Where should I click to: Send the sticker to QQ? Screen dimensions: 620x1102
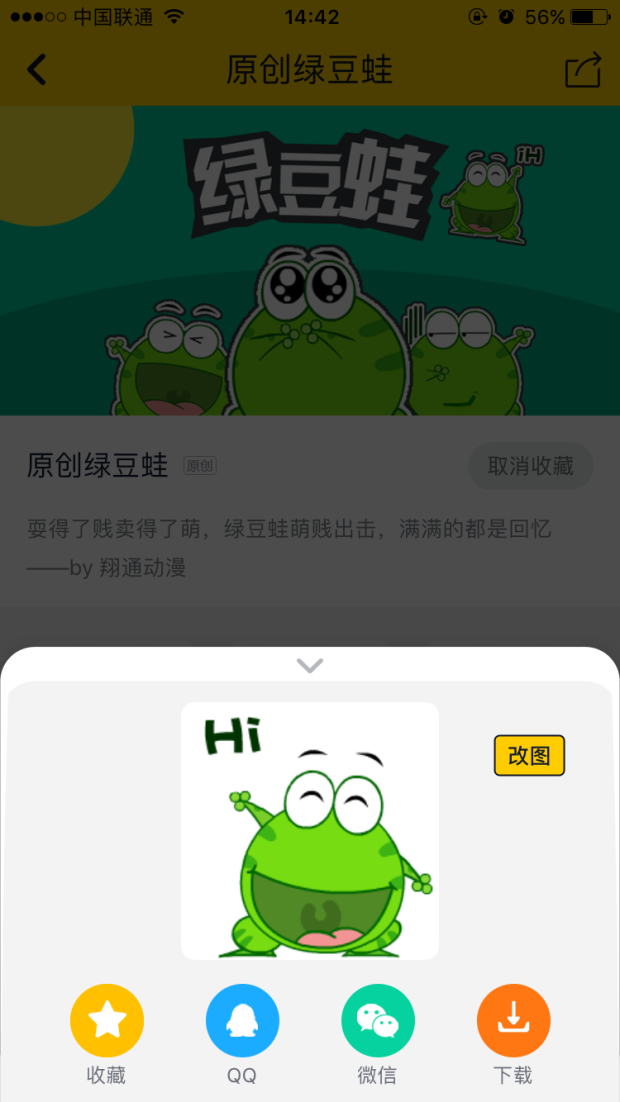242,1021
